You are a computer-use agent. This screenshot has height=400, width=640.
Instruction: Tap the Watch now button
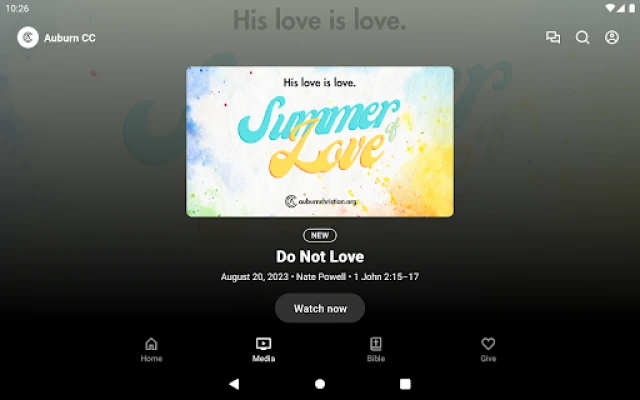coord(320,308)
